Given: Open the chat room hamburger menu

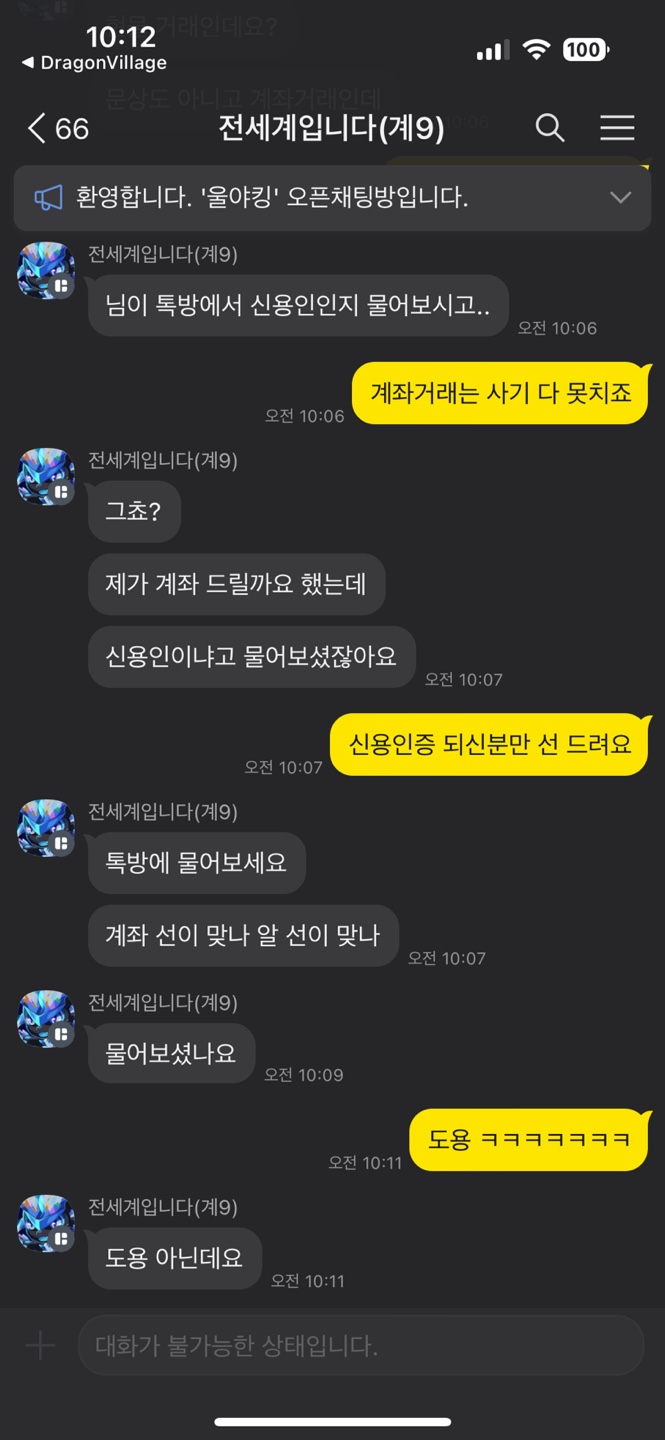Looking at the screenshot, I should (617, 128).
